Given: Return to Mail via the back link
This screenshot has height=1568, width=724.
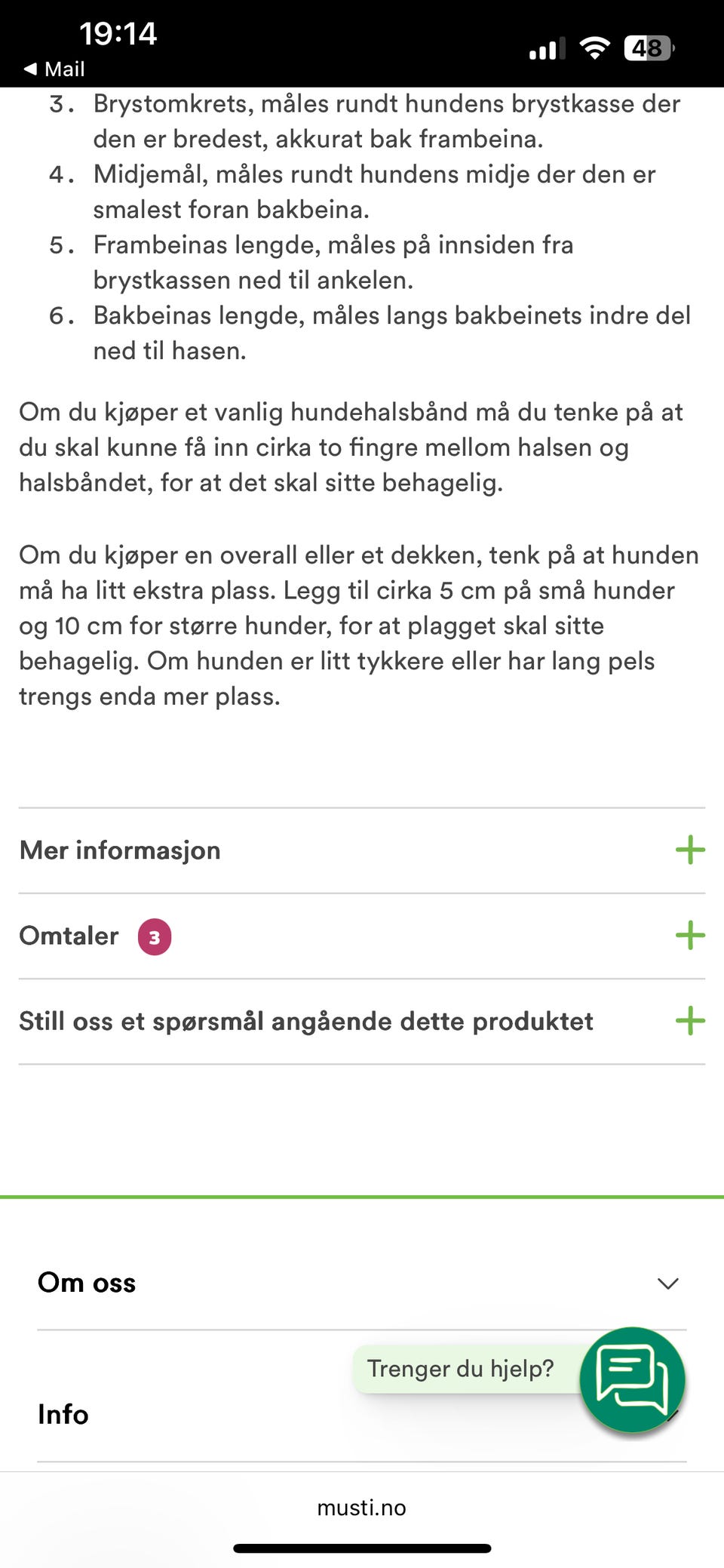Looking at the screenshot, I should 54,69.
